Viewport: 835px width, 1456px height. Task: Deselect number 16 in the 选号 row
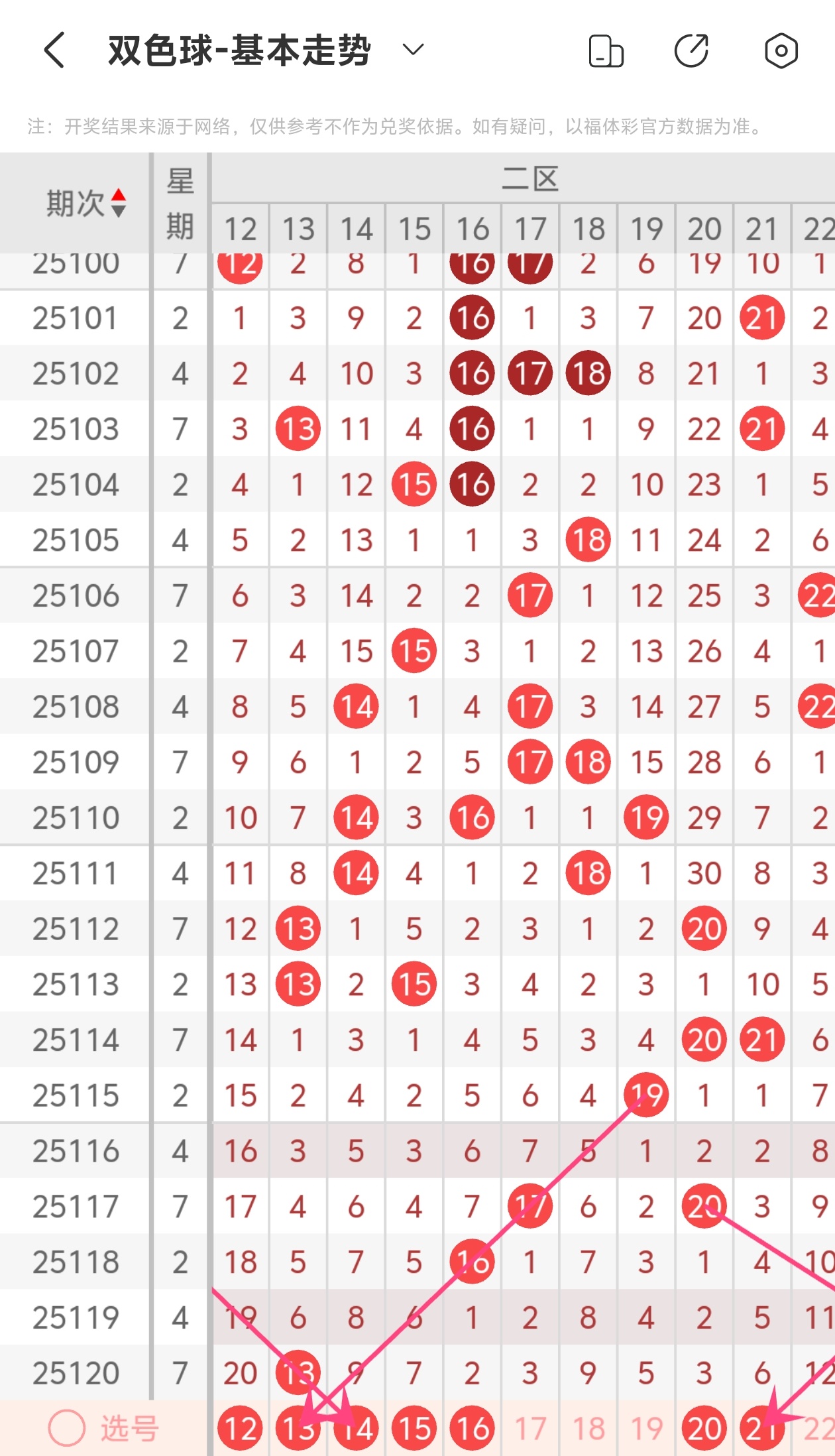[473, 1428]
